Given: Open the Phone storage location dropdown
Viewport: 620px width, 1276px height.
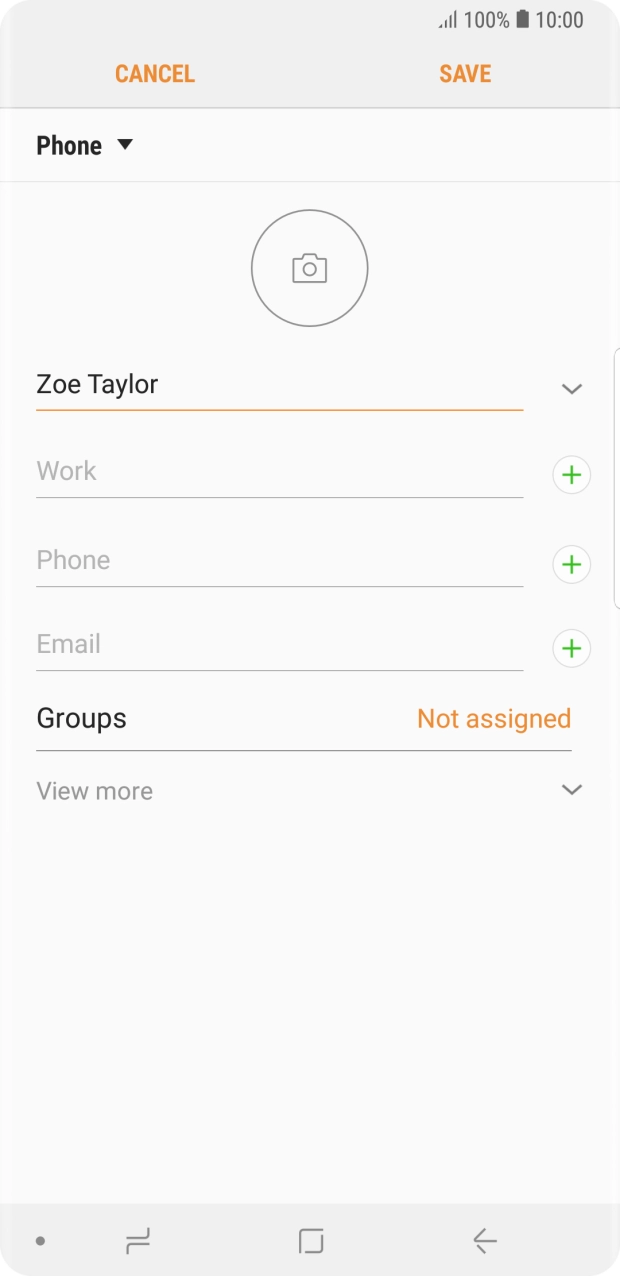Looking at the screenshot, I should (x=85, y=146).
